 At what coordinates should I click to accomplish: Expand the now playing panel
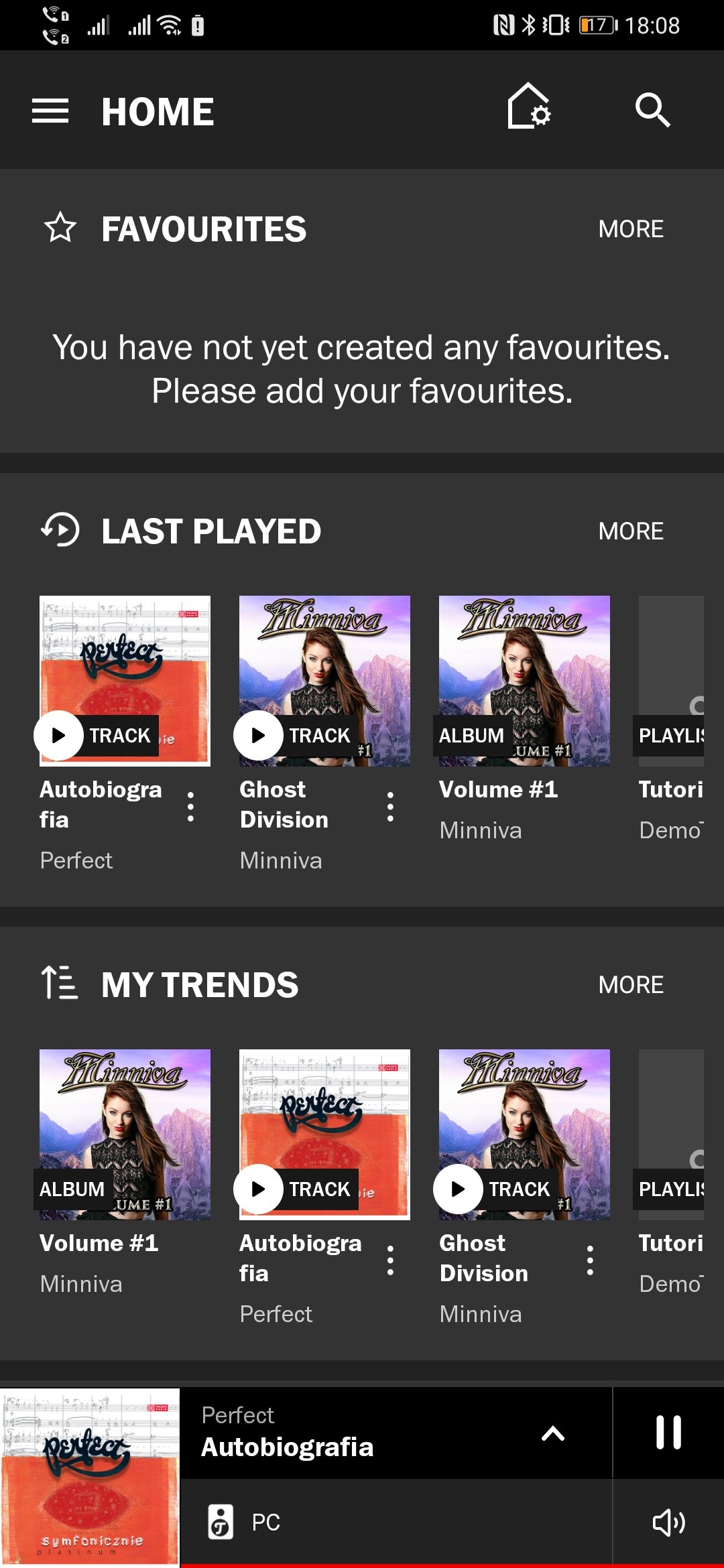click(x=553, y=1433)
